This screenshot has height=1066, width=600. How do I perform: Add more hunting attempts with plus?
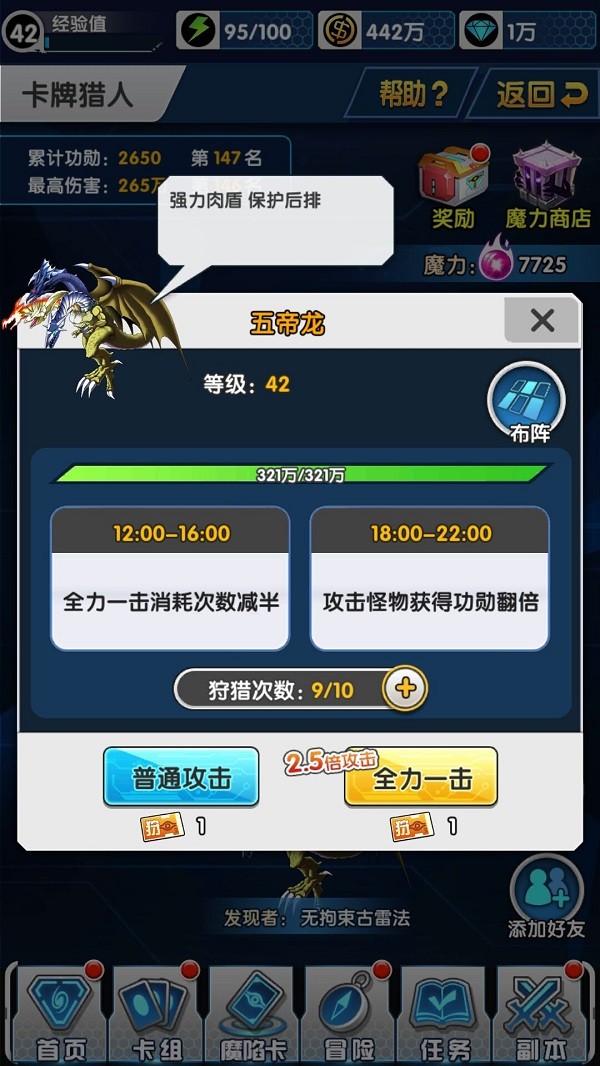pos(406,688)
